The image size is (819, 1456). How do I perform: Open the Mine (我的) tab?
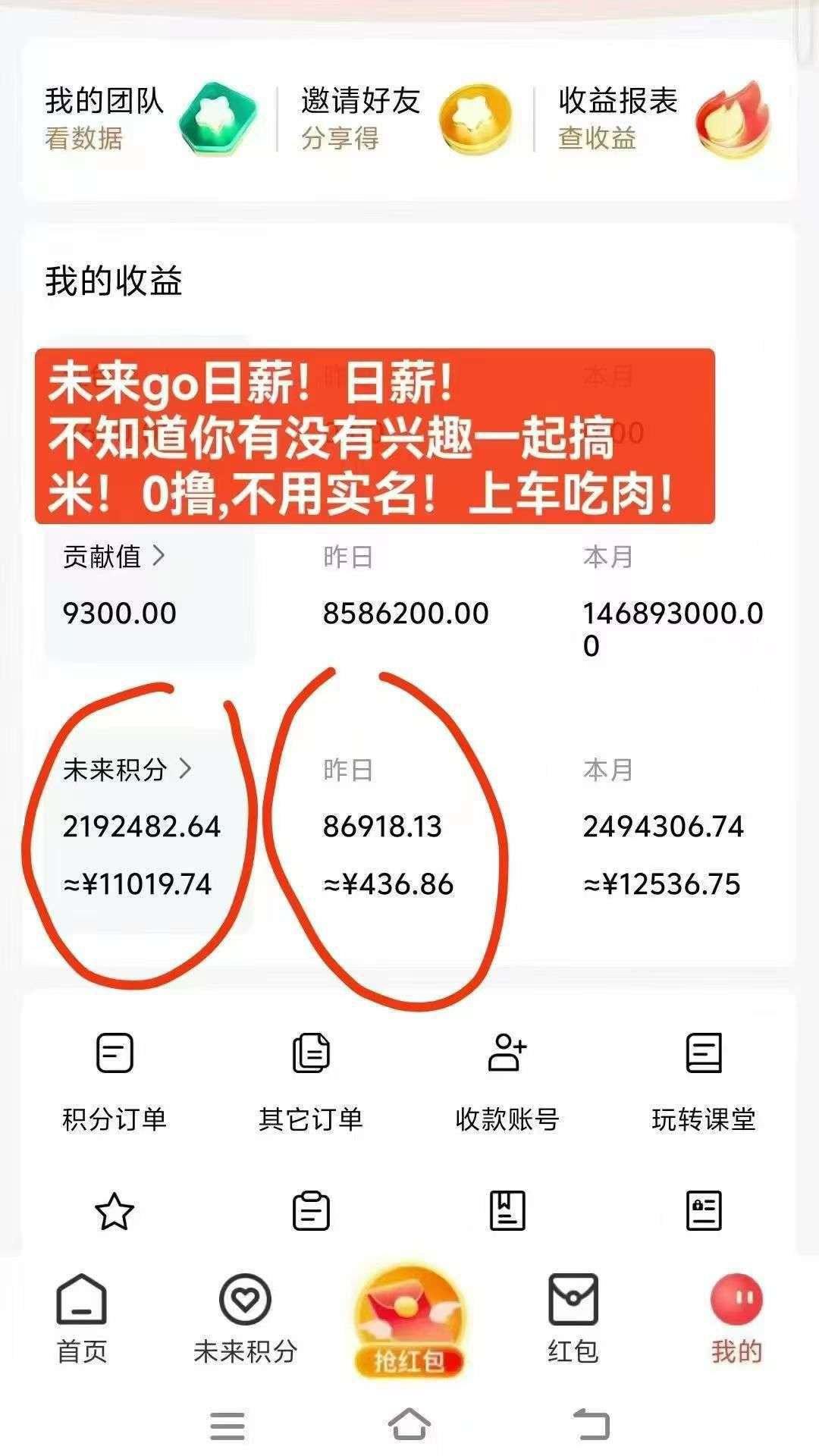[736, 1319]
